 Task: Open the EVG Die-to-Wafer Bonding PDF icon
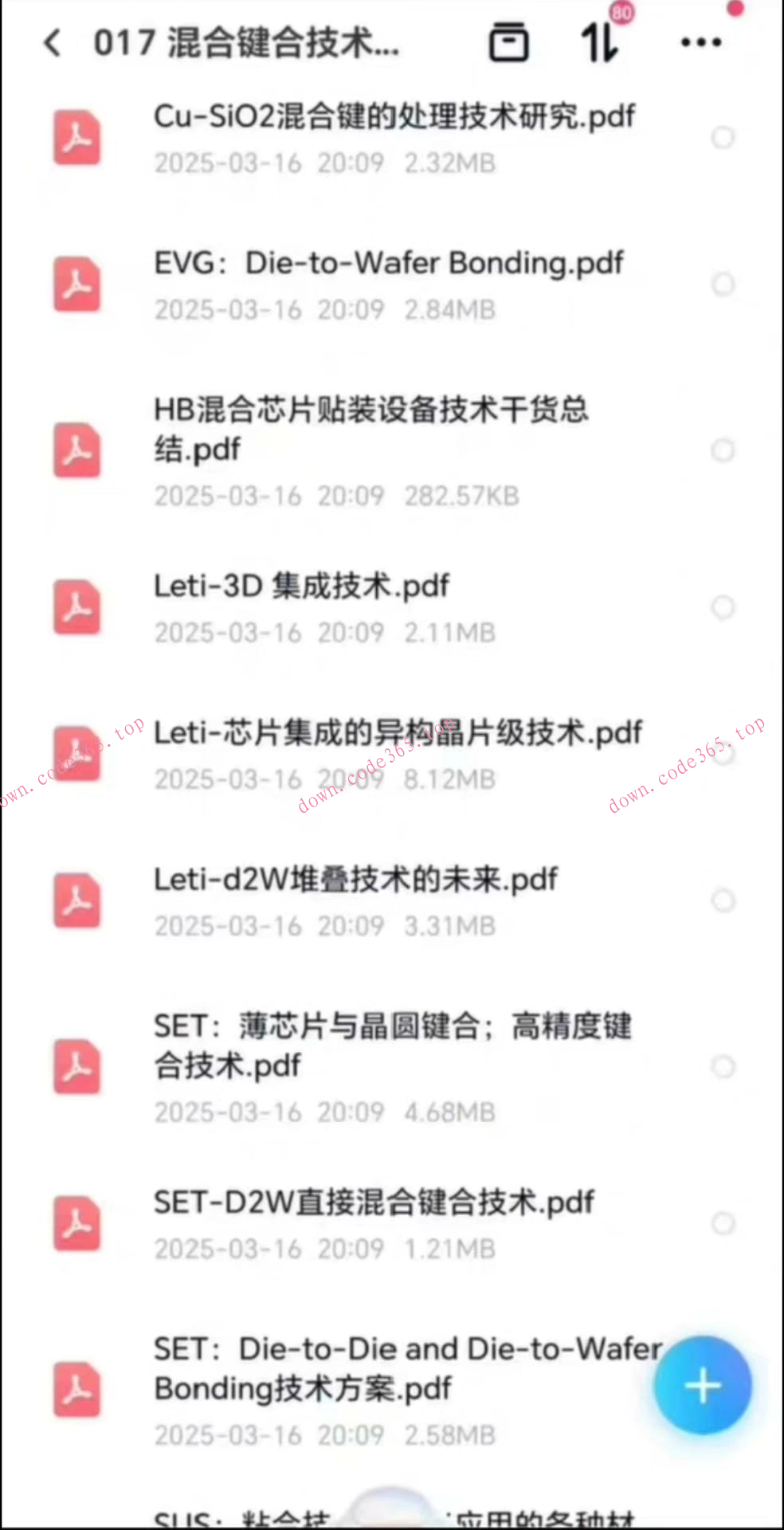(x=76, y=284)
